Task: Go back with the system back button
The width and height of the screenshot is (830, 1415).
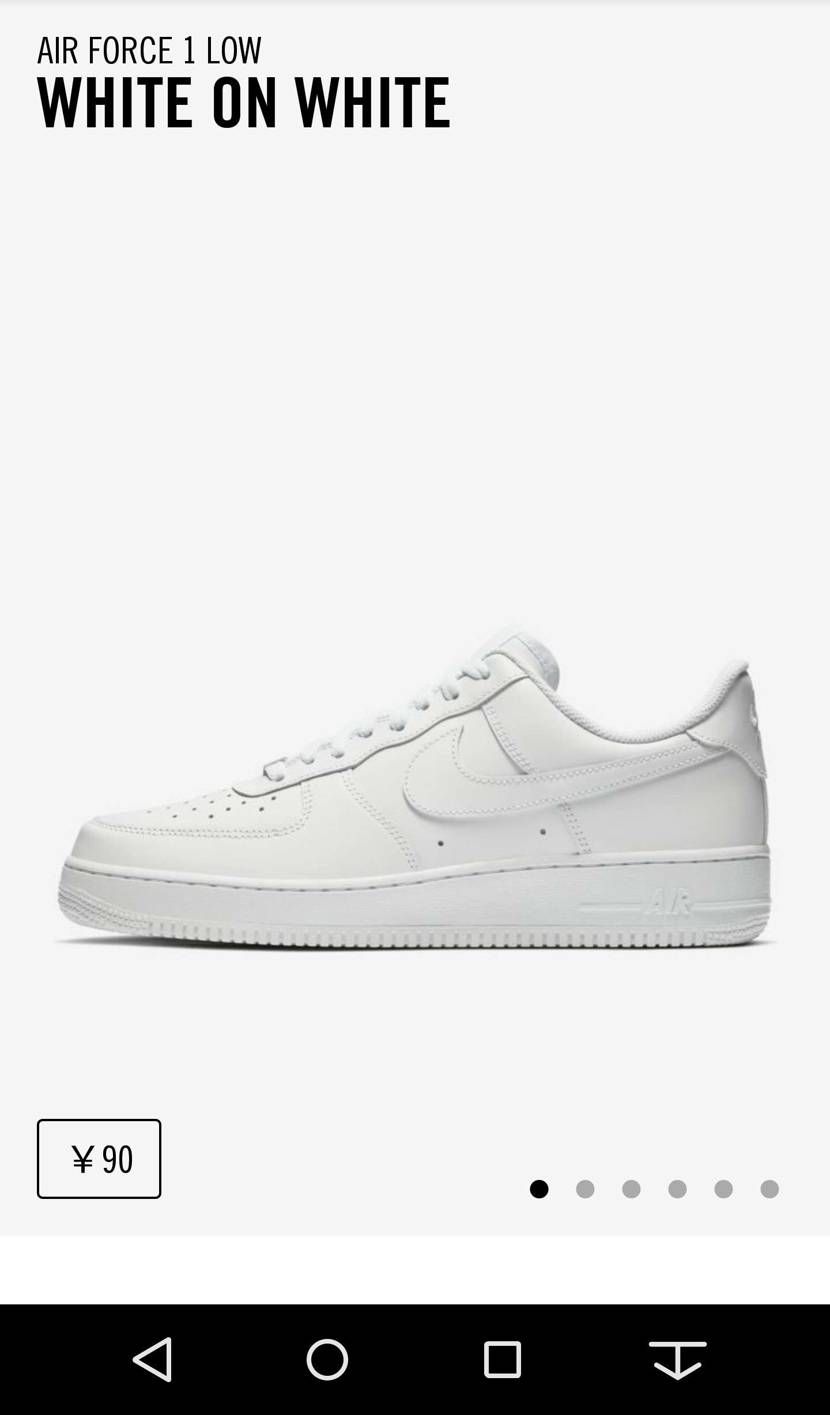Action: (152, 1359)
